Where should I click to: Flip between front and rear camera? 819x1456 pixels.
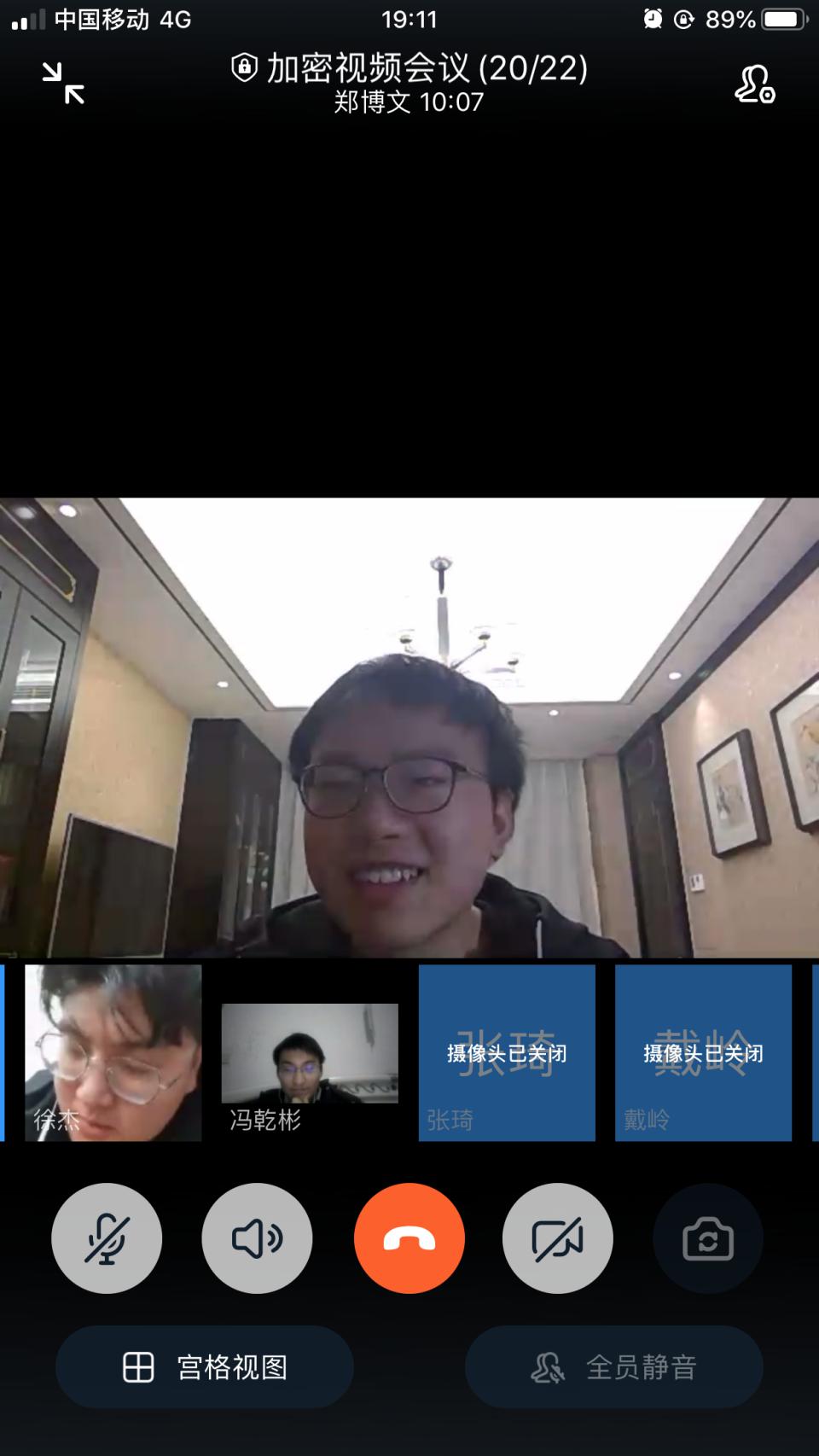708,1238
